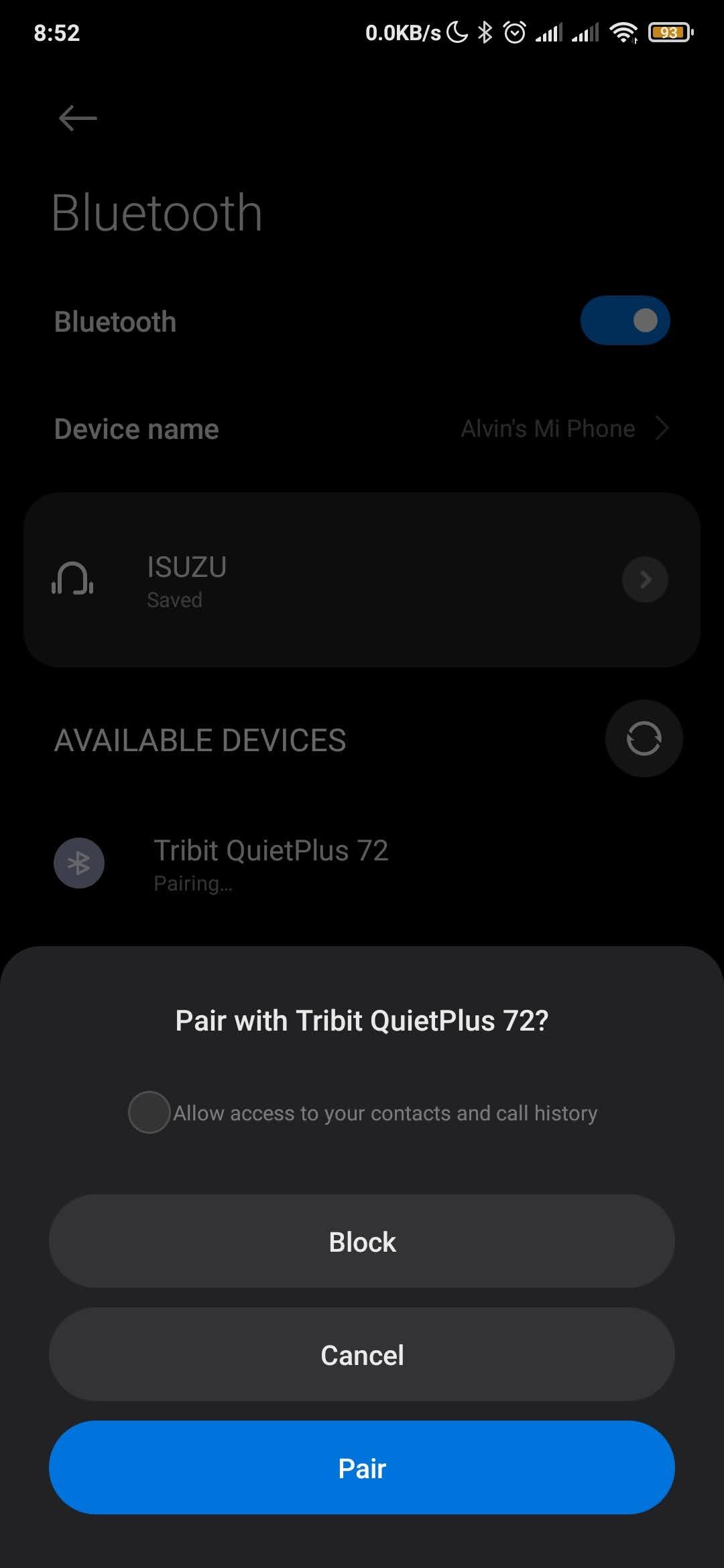Tap the Pair button

tap(362, 1467)
